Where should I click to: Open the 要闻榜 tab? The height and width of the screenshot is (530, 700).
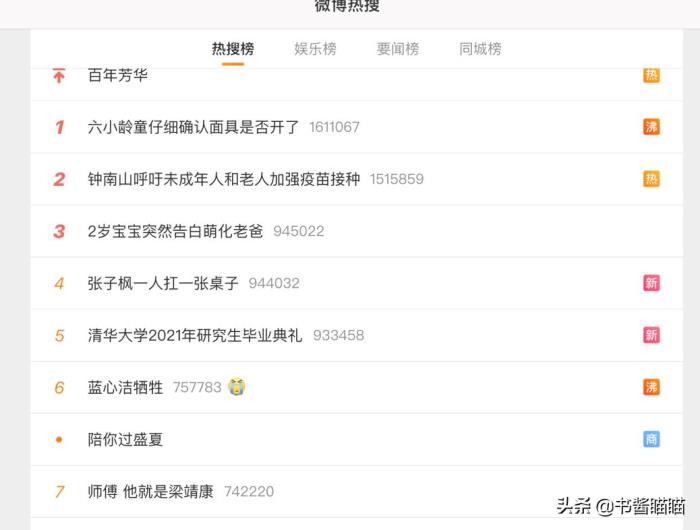click(397, 49)
